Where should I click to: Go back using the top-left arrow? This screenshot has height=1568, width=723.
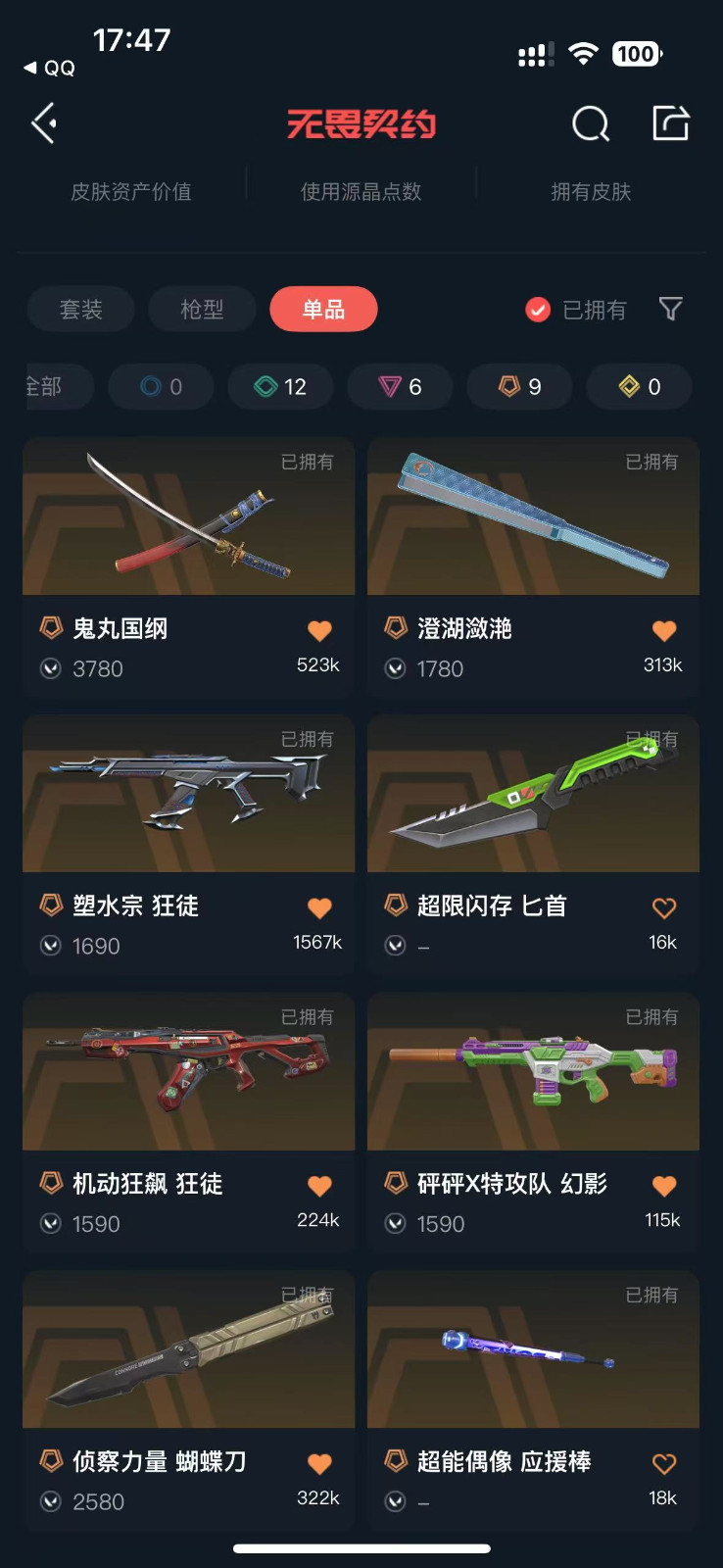[x=43, y=123]
